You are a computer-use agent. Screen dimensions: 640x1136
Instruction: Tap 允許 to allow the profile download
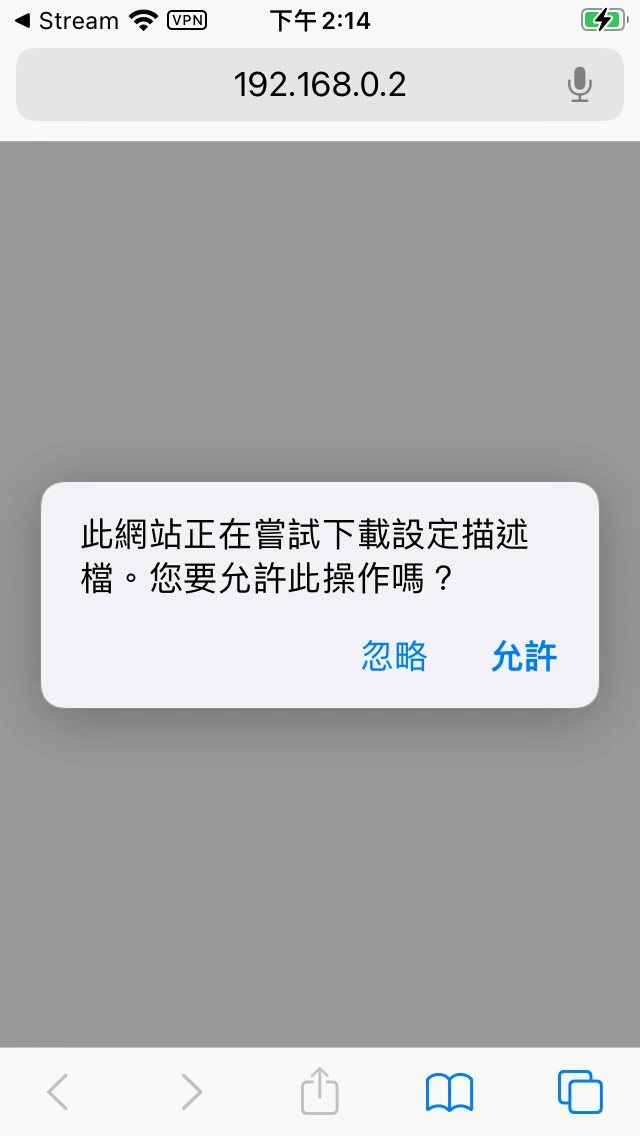[x=524, y=657]
